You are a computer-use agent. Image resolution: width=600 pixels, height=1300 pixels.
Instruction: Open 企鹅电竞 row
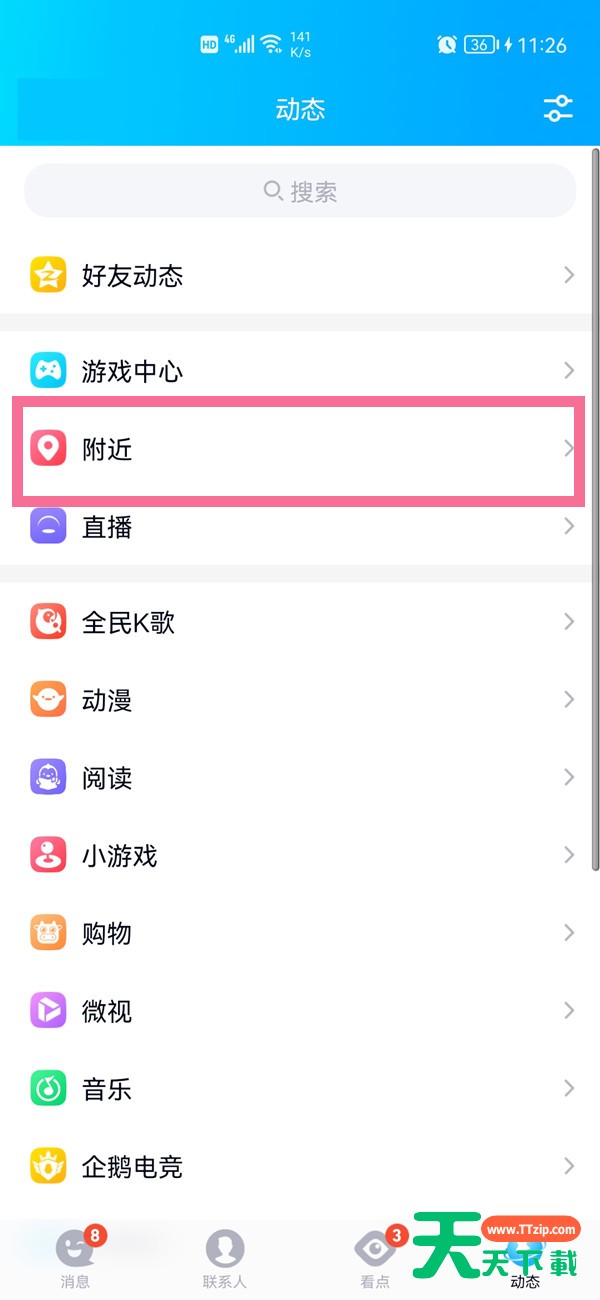pyautogui.click(x=300, y=1167)
